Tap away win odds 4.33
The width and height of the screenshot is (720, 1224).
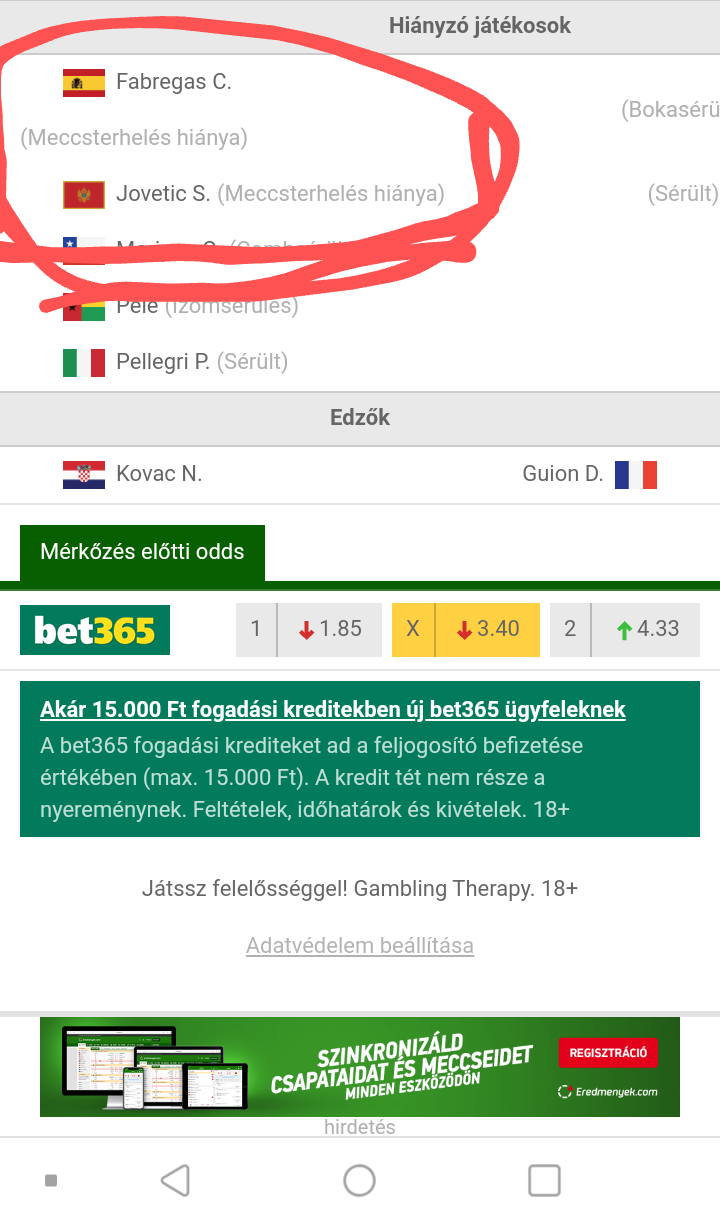(x=625, y=629)
